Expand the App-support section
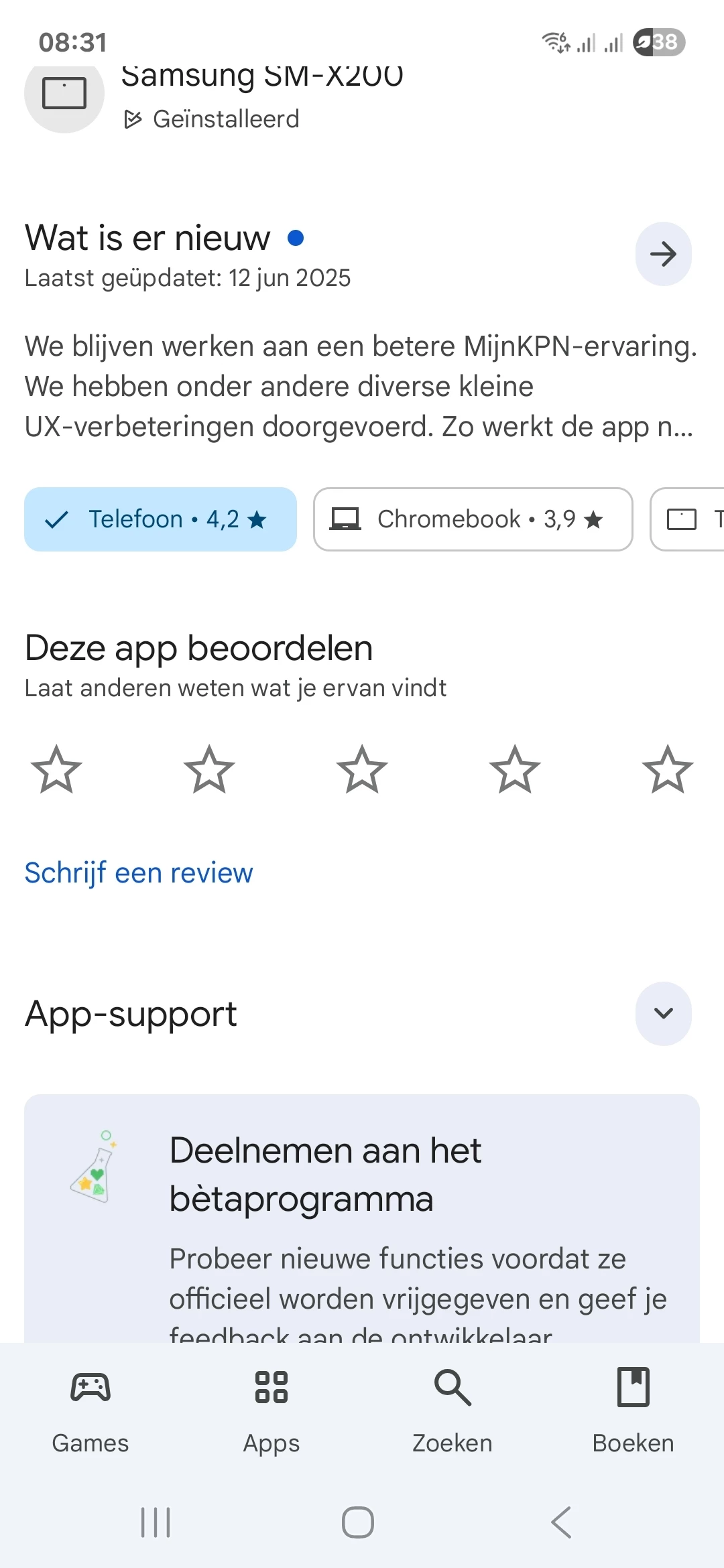The image size is (724, 1568). pos(663,1013)
